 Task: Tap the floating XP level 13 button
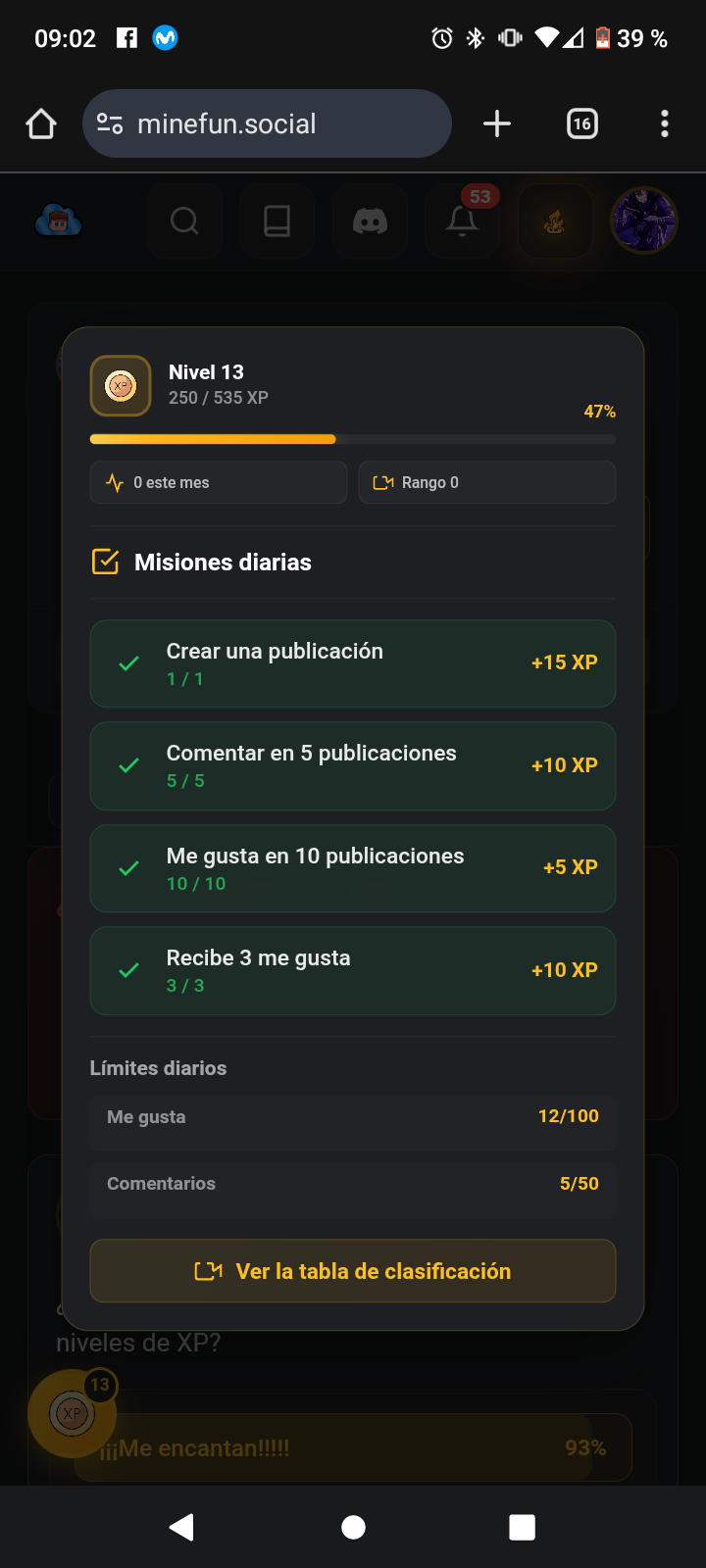[x=73, y=1413]
